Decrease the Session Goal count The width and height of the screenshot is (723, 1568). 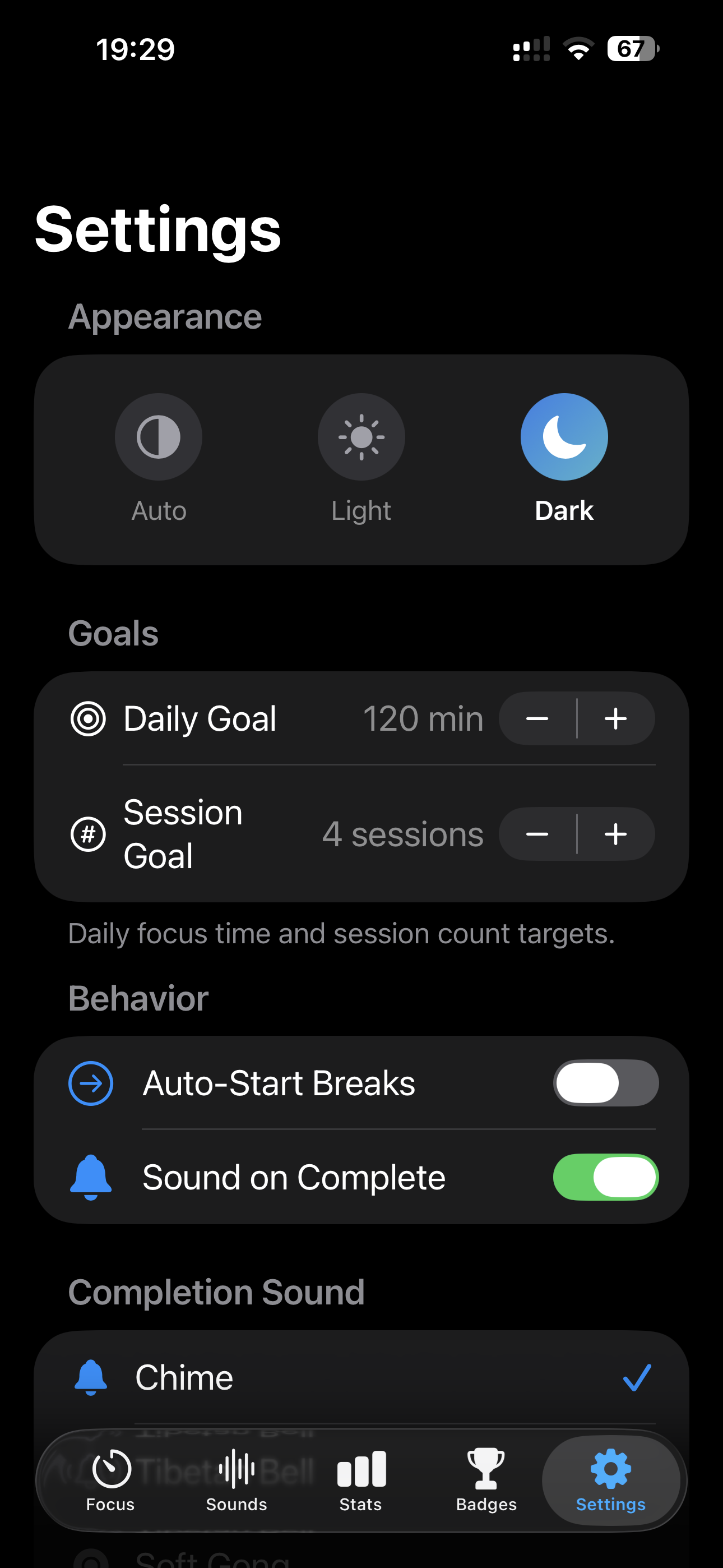[x=537, y=834]
